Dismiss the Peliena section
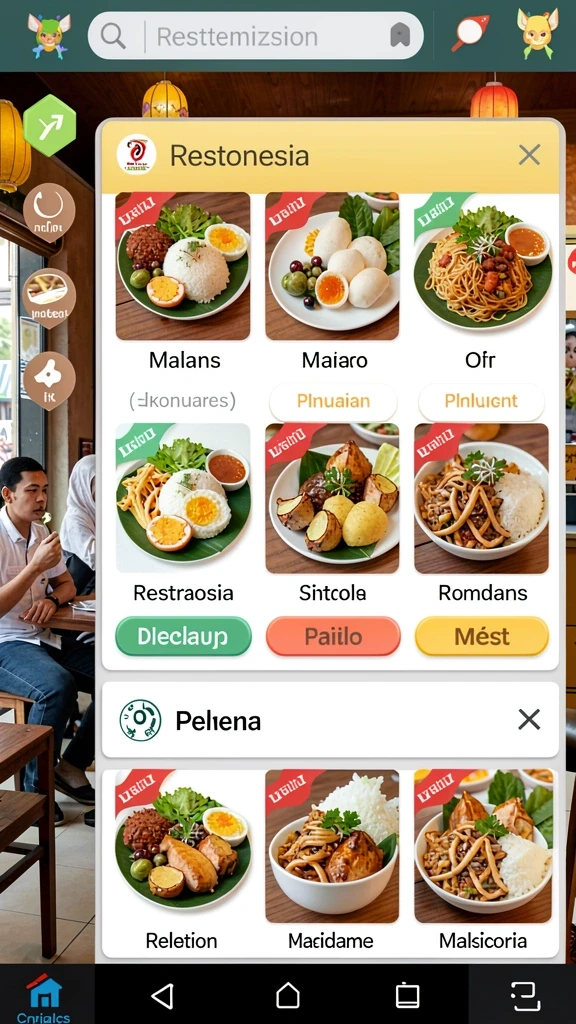 tap(529, 720)
